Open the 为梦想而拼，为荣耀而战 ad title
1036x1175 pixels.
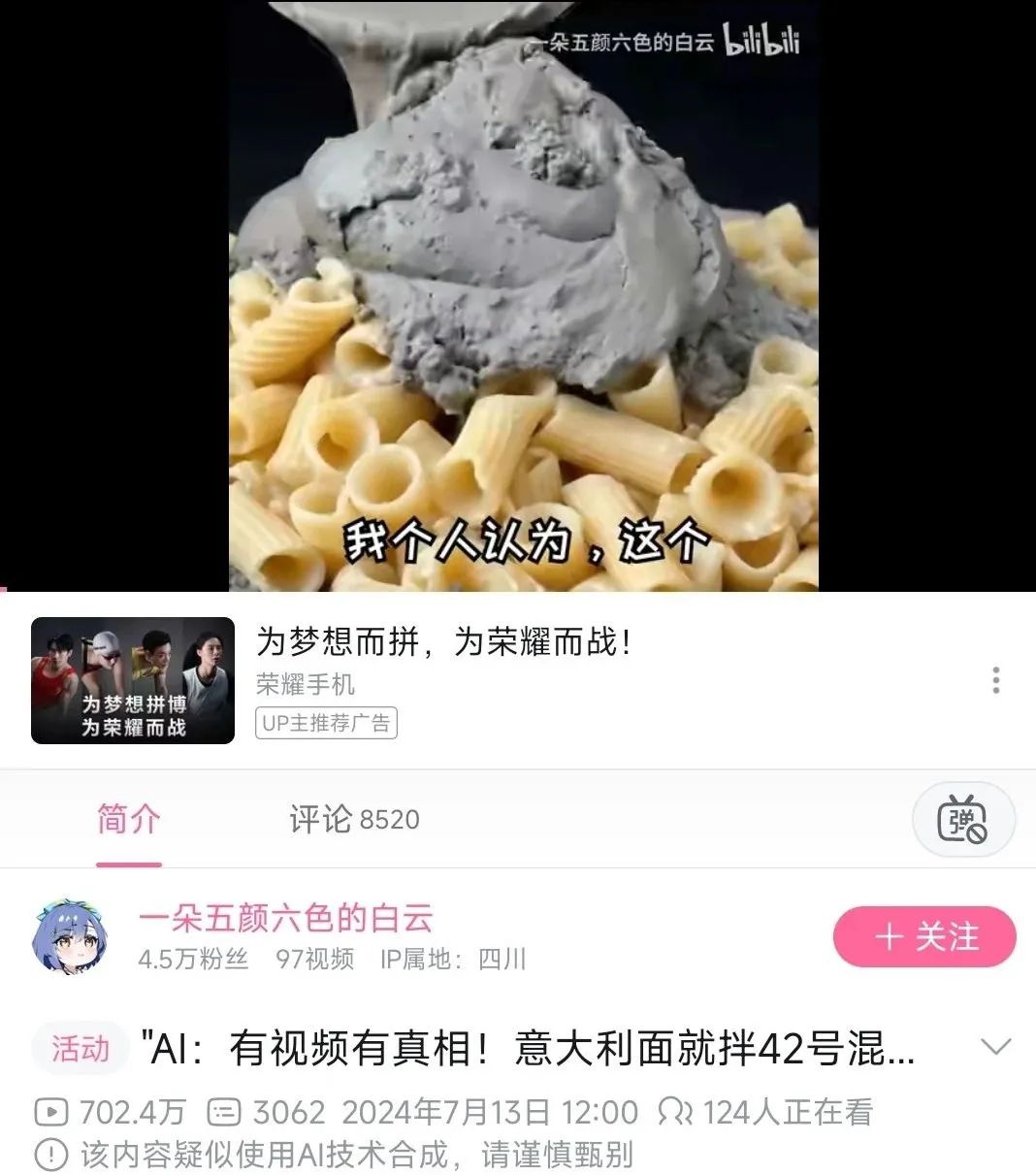(443, 642)
